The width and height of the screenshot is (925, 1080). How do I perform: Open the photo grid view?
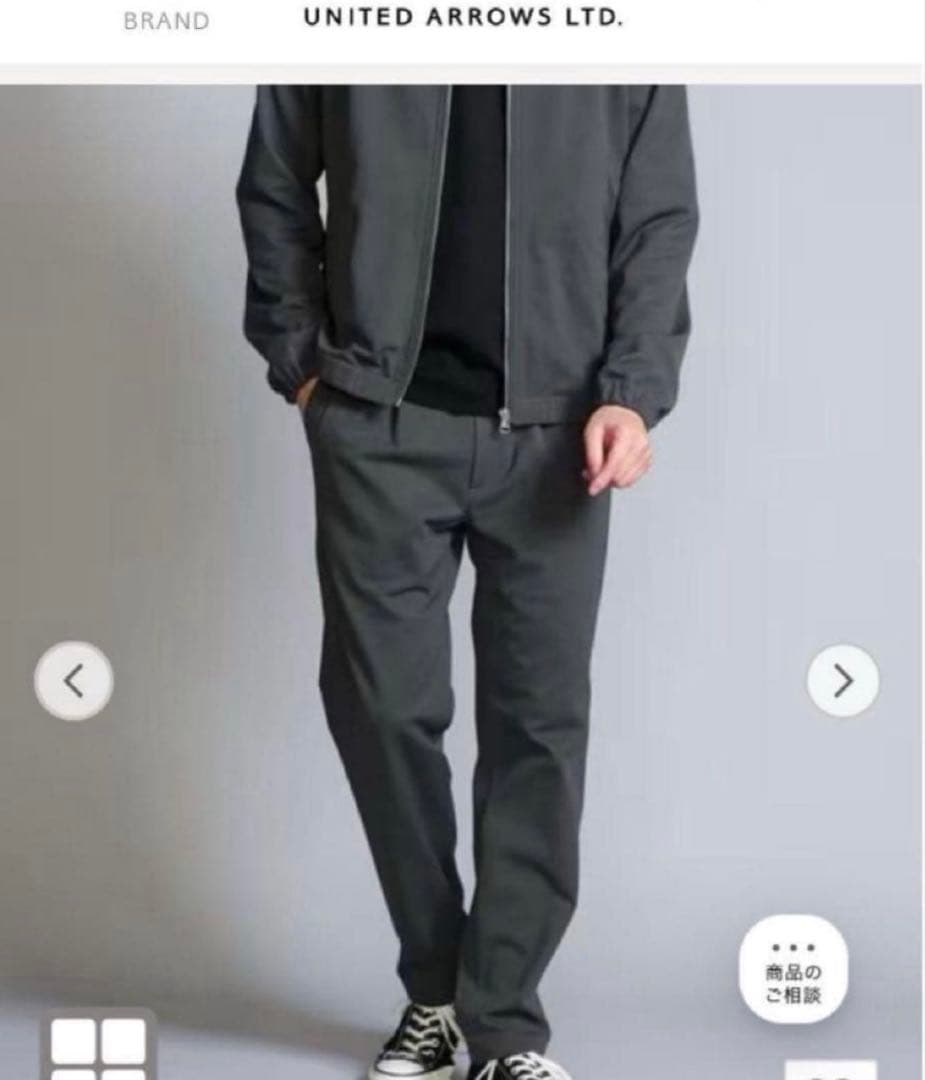point(99,1048)
